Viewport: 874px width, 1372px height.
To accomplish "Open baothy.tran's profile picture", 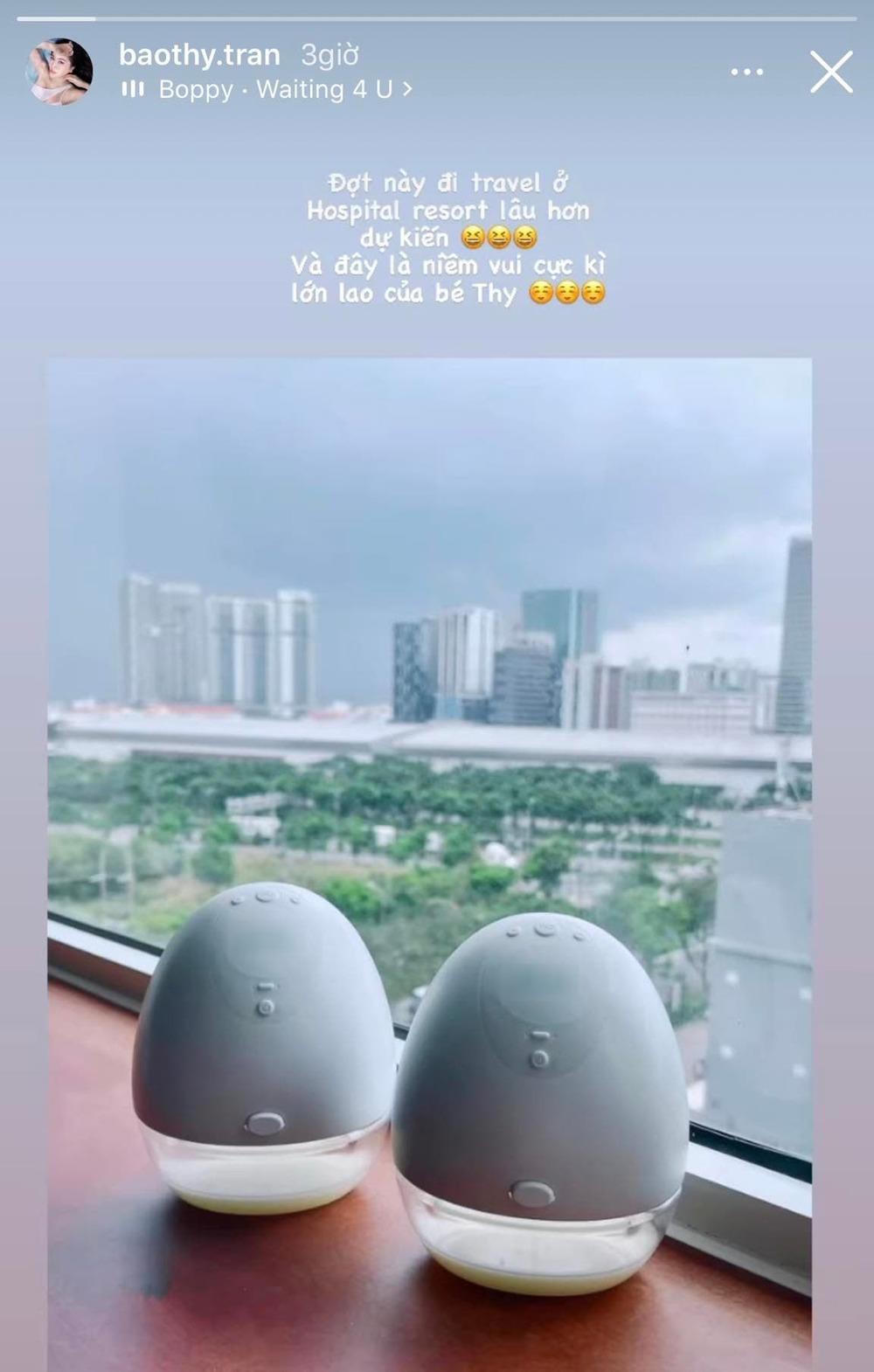I will (59, 72).
